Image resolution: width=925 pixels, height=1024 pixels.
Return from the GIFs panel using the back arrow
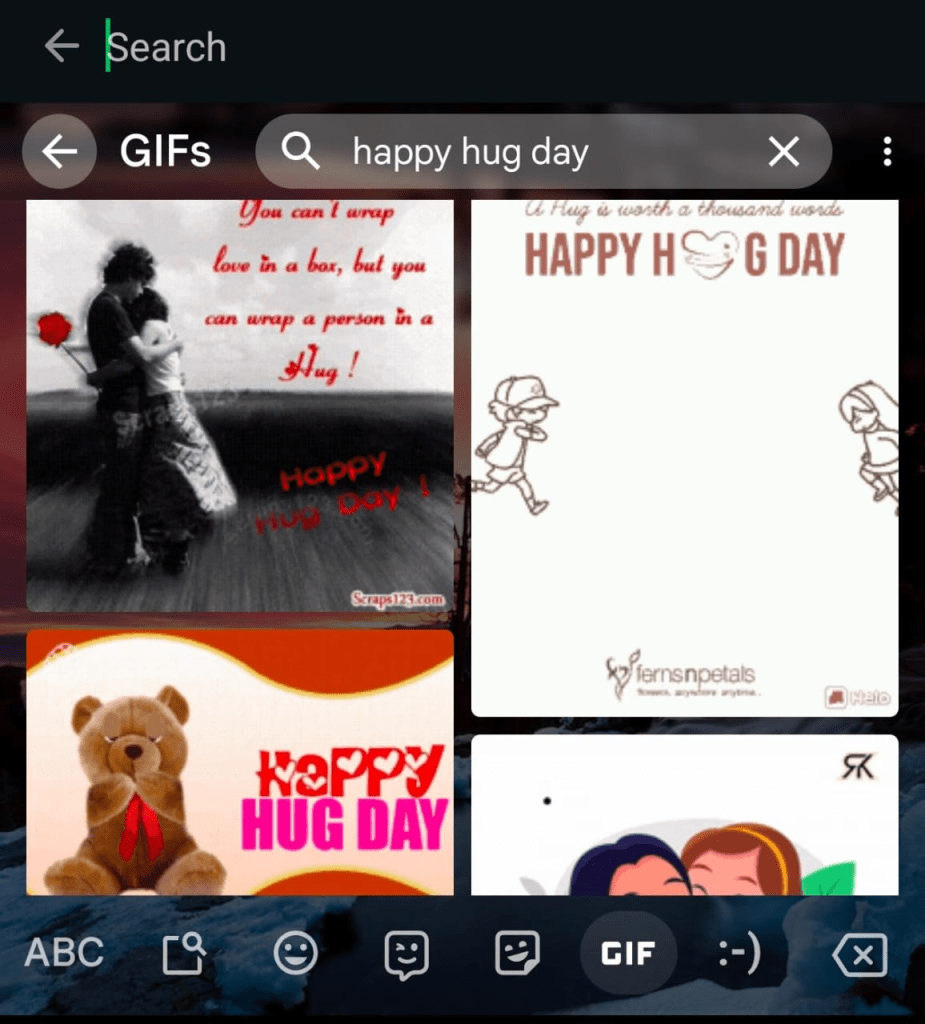[59, 152]
